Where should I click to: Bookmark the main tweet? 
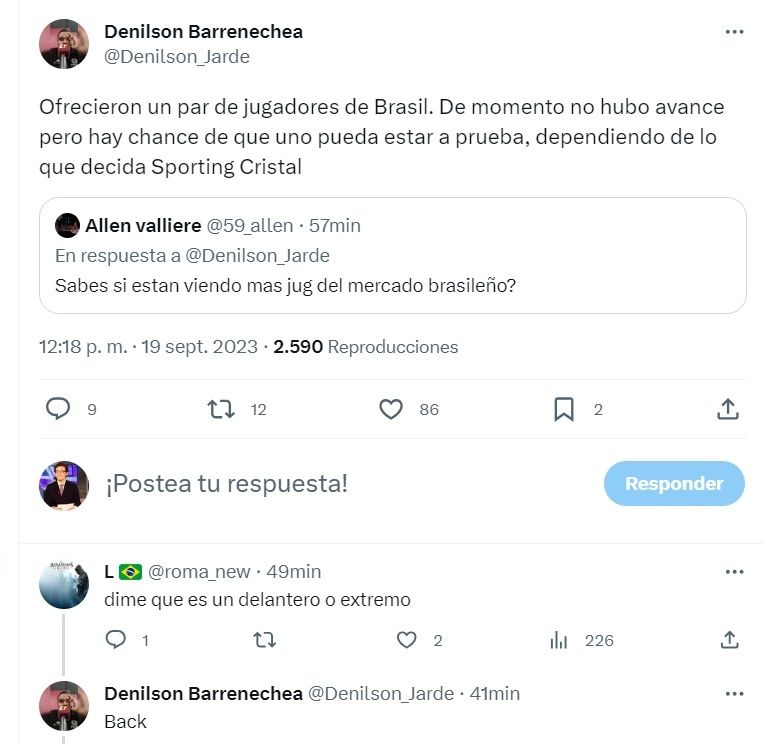564,409
